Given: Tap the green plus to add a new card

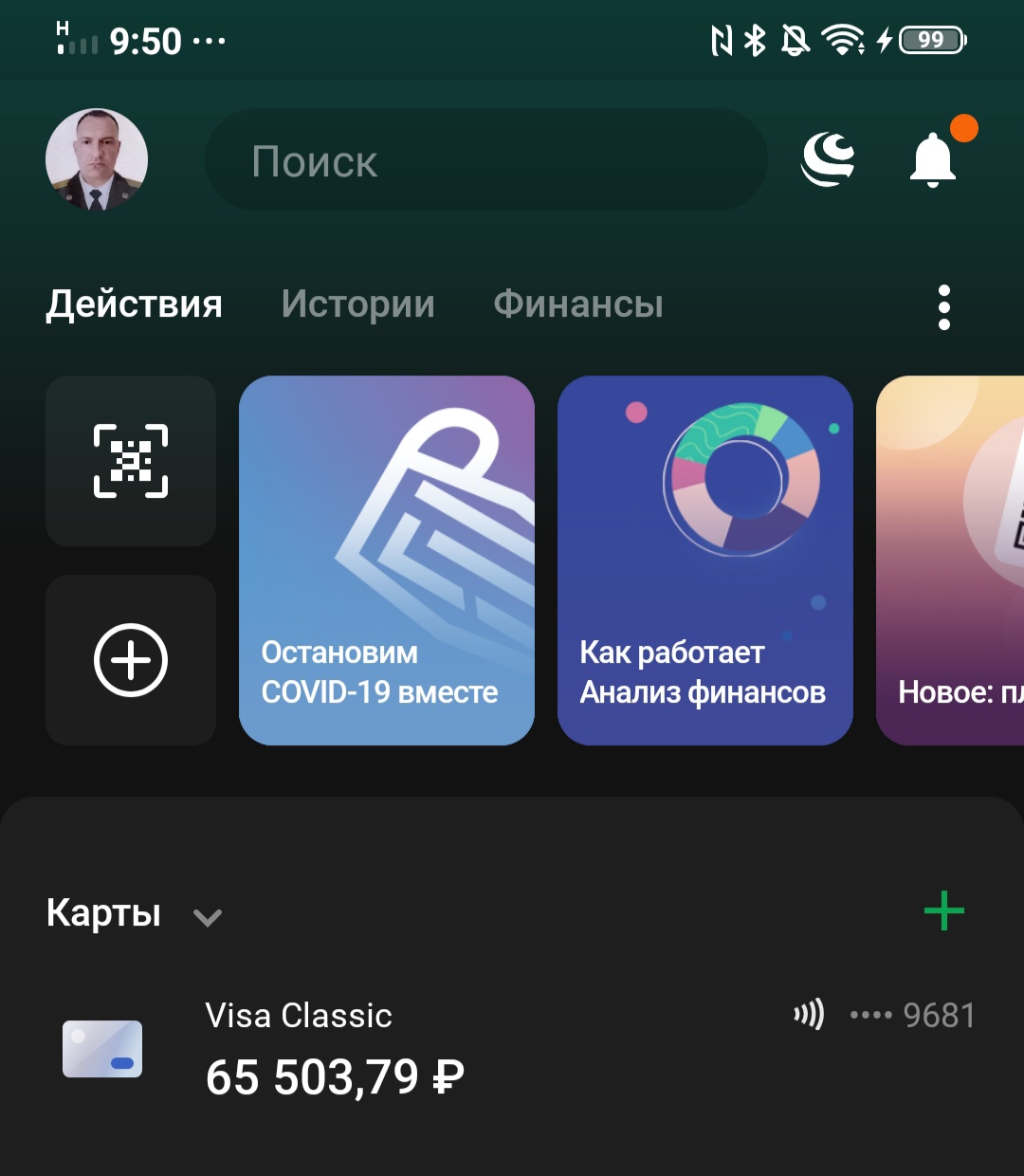Looking at the screenshot, I should 943,911.
